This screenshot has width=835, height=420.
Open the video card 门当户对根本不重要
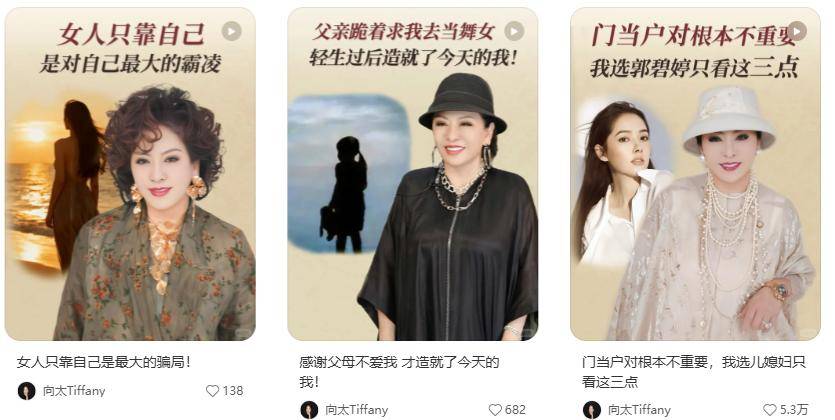coord(695,175)
